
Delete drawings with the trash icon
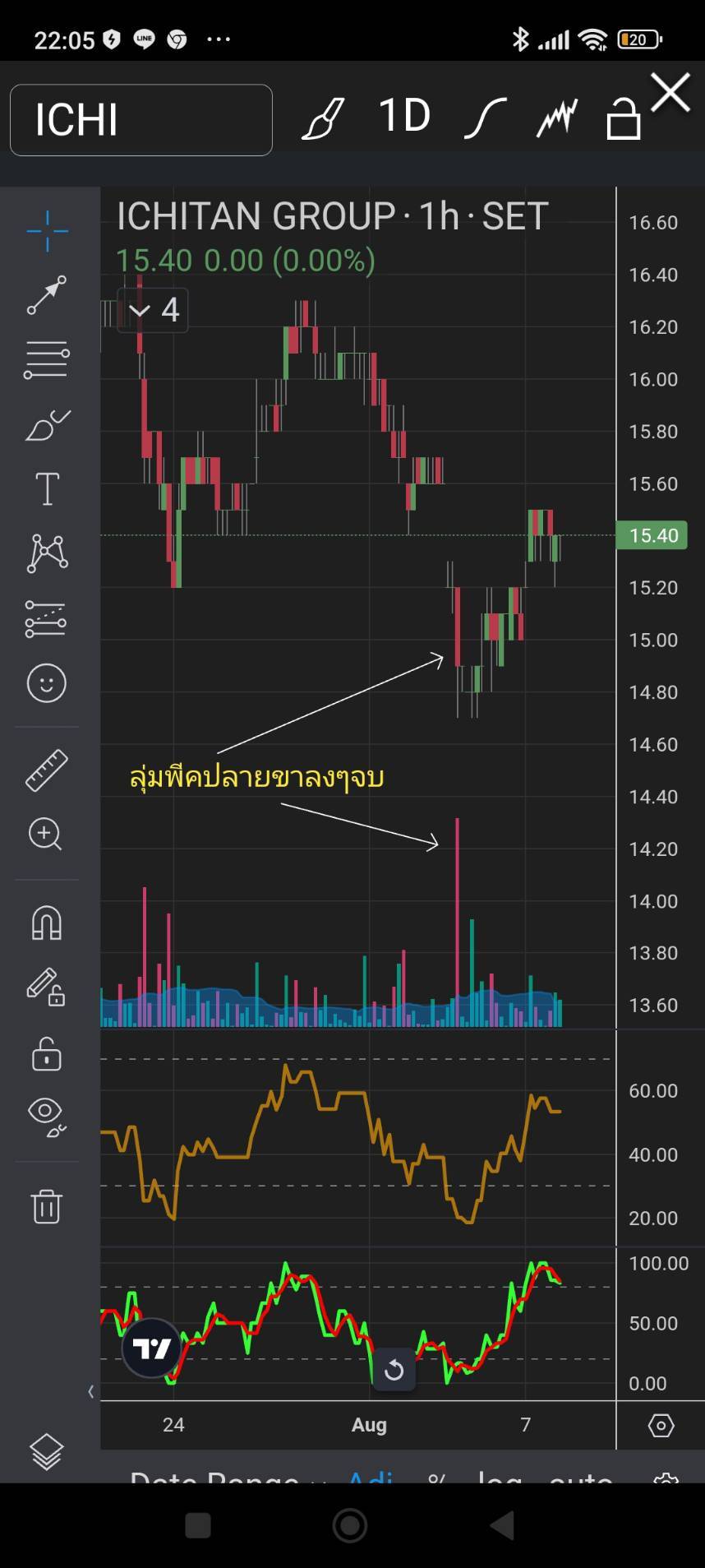point(47,1206)
